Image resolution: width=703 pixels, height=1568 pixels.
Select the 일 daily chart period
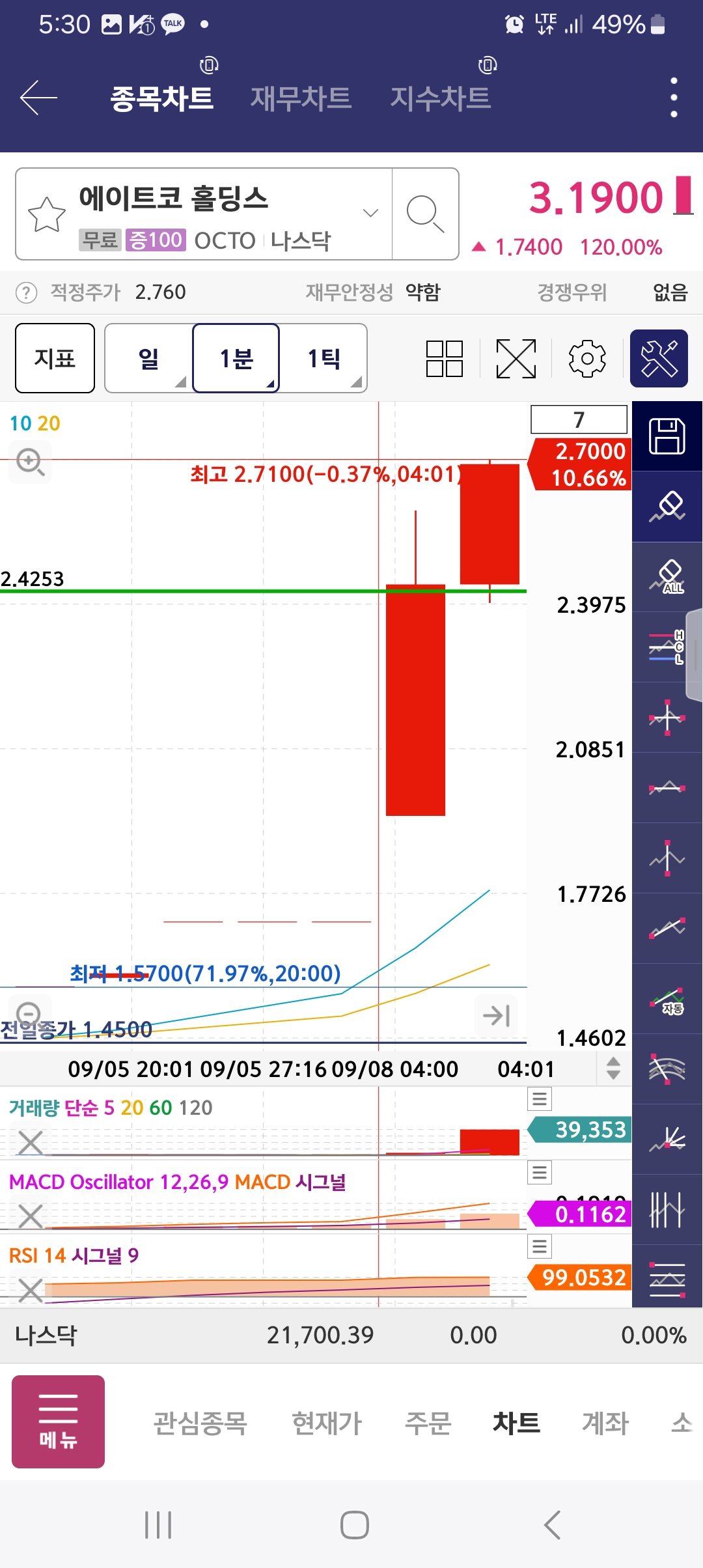point(148,358)
